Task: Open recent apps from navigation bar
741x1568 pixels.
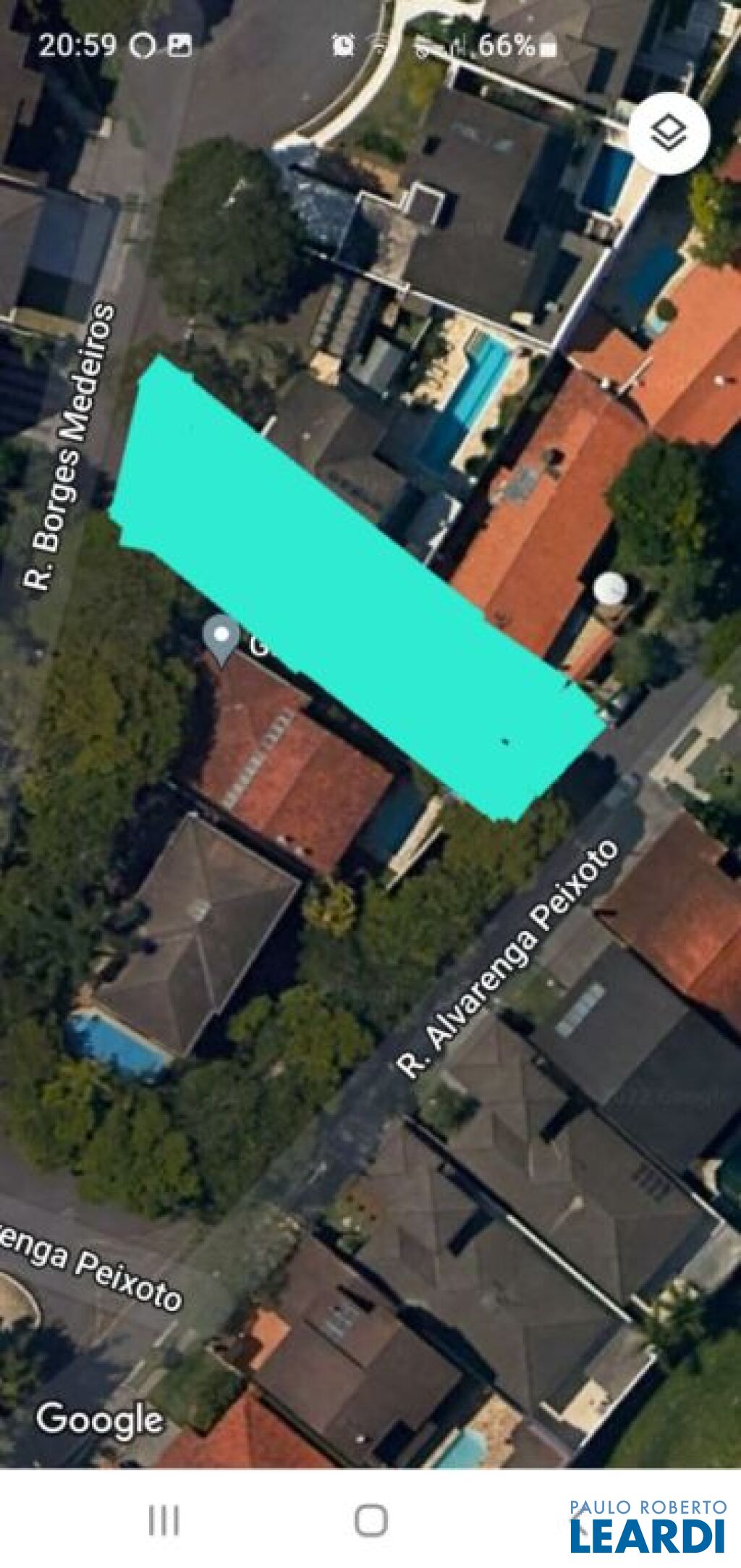Action: pos(164,1519)
